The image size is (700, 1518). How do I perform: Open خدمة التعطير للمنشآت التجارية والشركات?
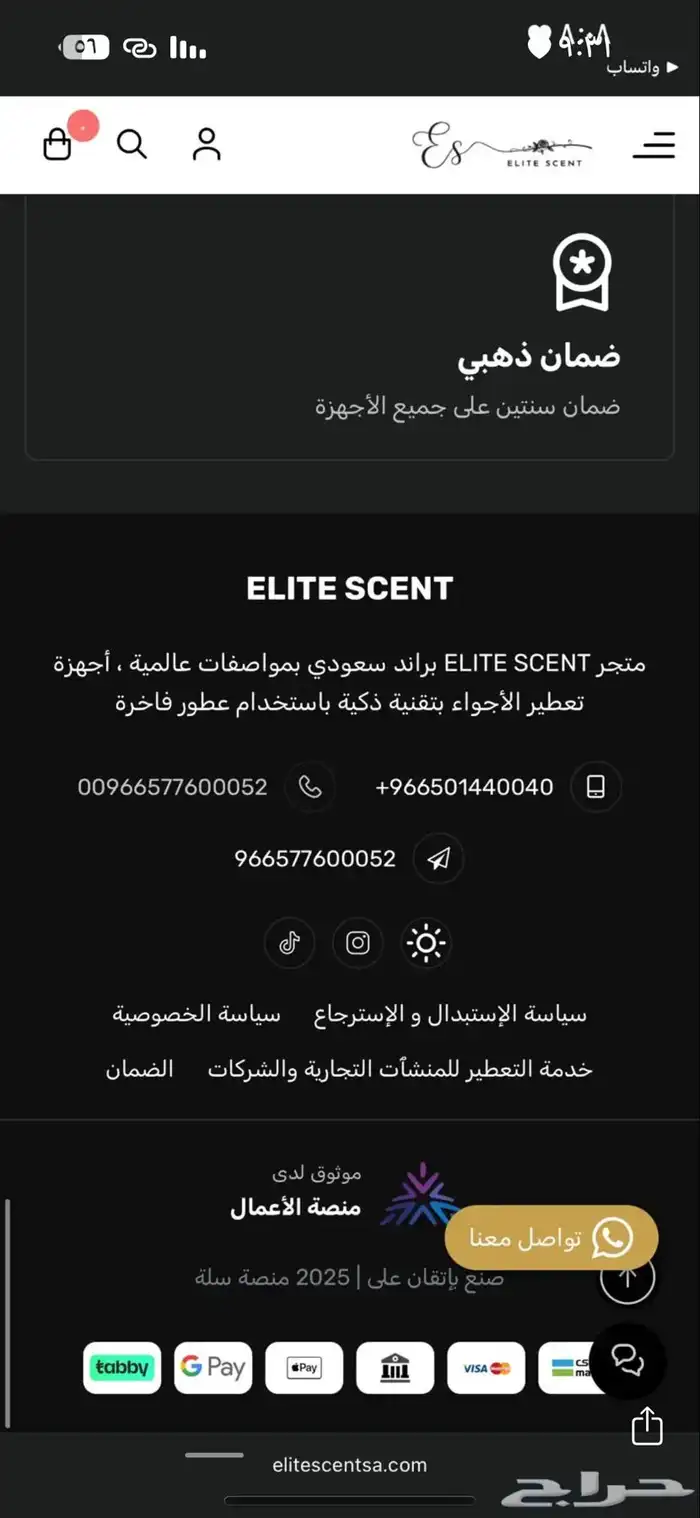[x=400, y=1069]
